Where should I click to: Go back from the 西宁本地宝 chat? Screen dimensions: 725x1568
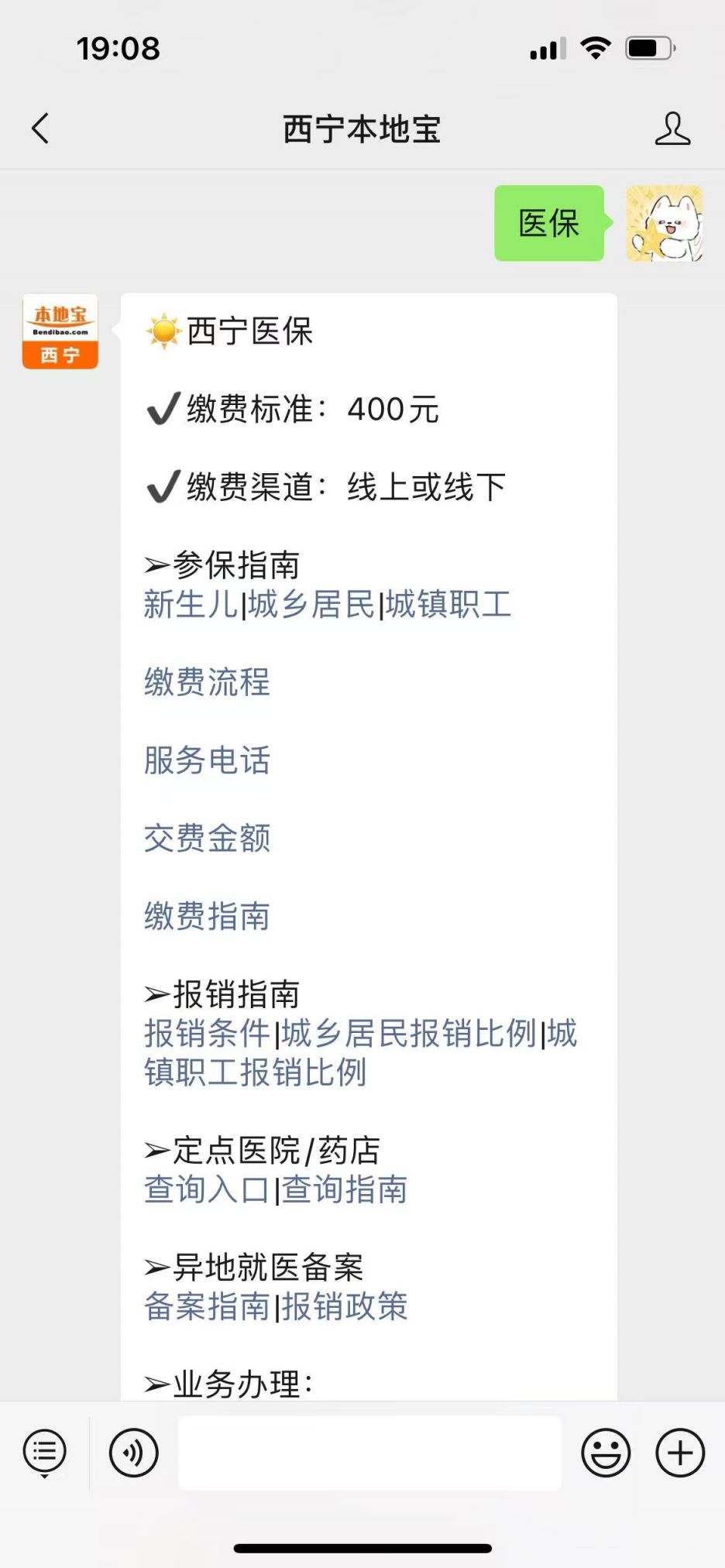tap(40, 129)
